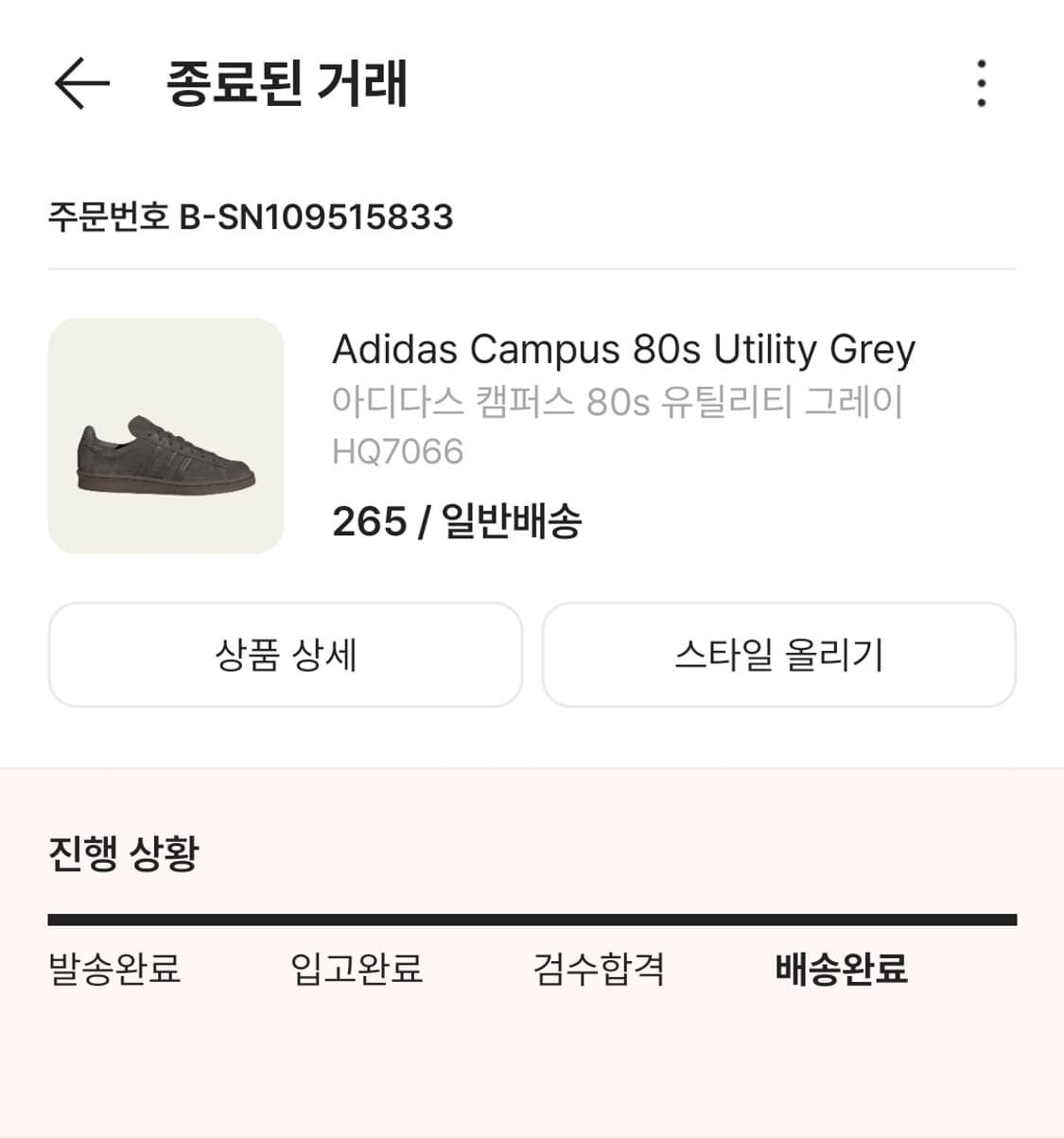
Task: Open the three-dot options menu
Action: coord(984,85)
